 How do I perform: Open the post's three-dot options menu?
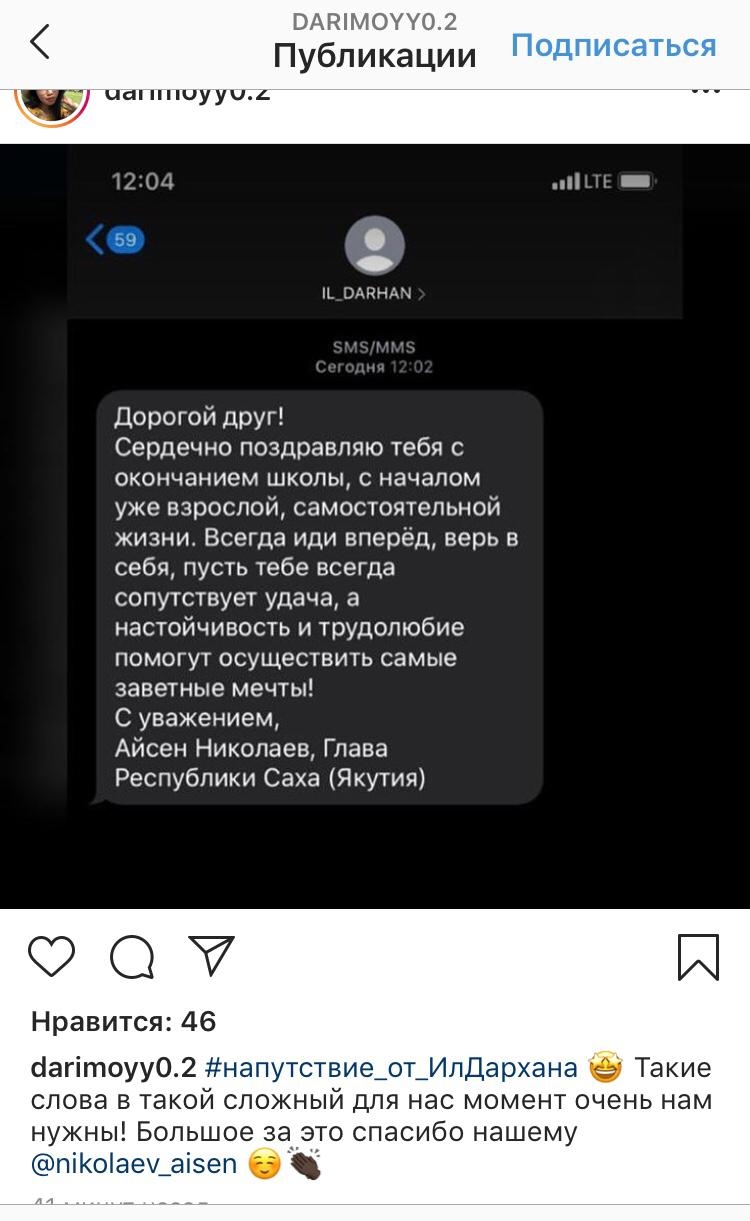pos(705,93)
